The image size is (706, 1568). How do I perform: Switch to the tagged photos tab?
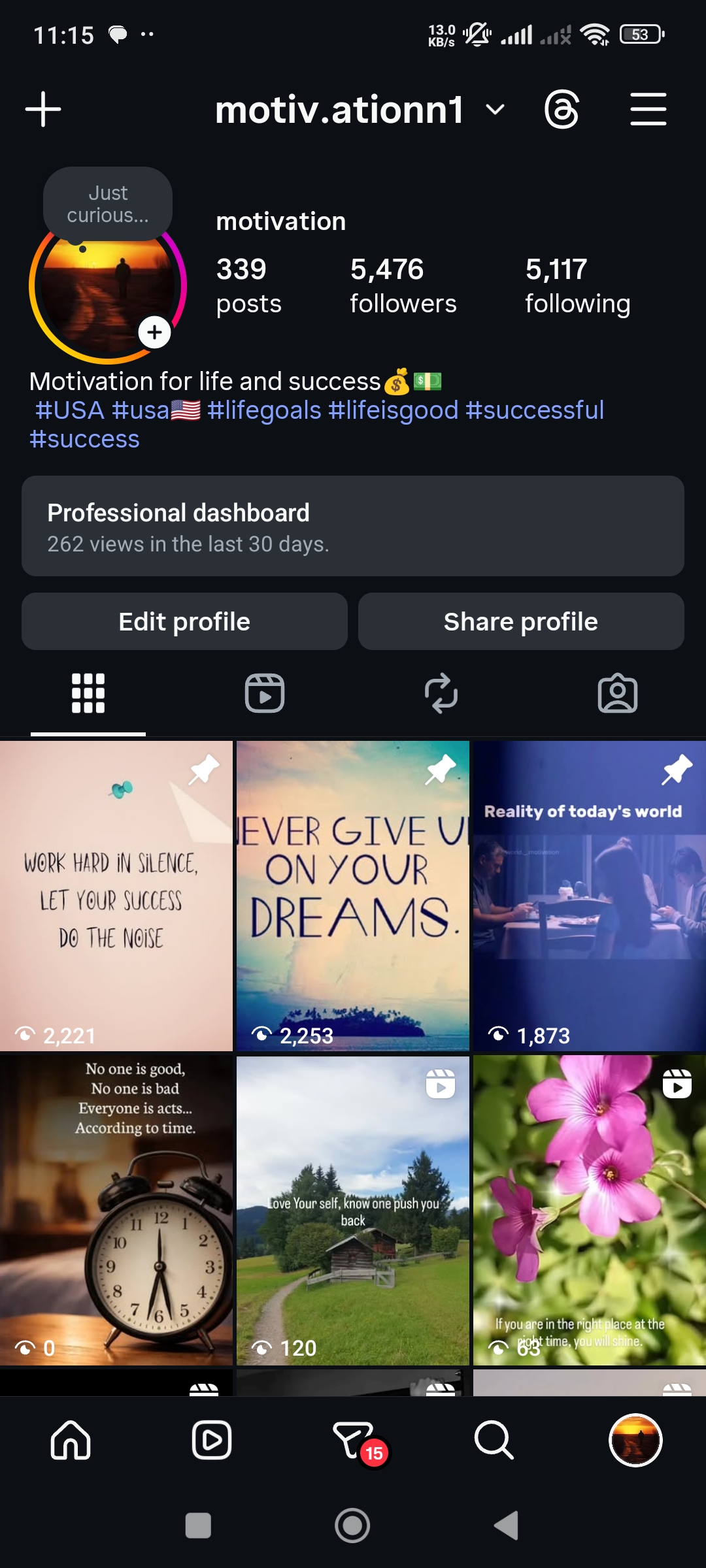[x=618, y=693]
